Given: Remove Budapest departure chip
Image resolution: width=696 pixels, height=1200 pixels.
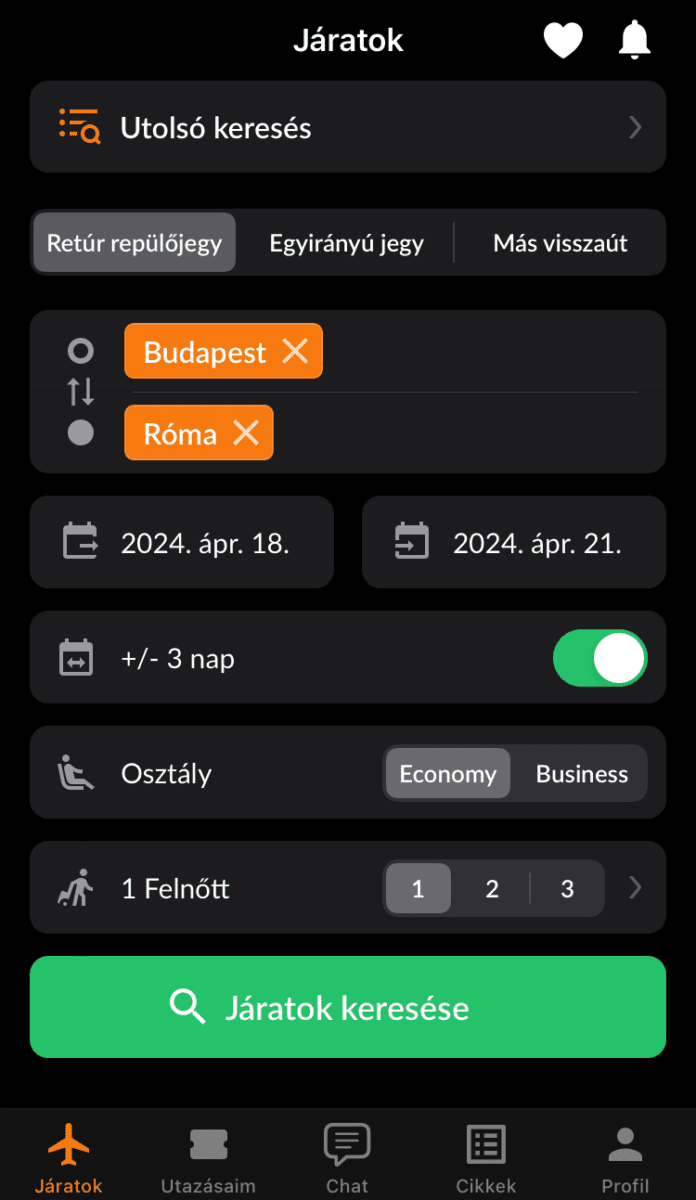Looking at the screenshot, I should click(295, 351).
